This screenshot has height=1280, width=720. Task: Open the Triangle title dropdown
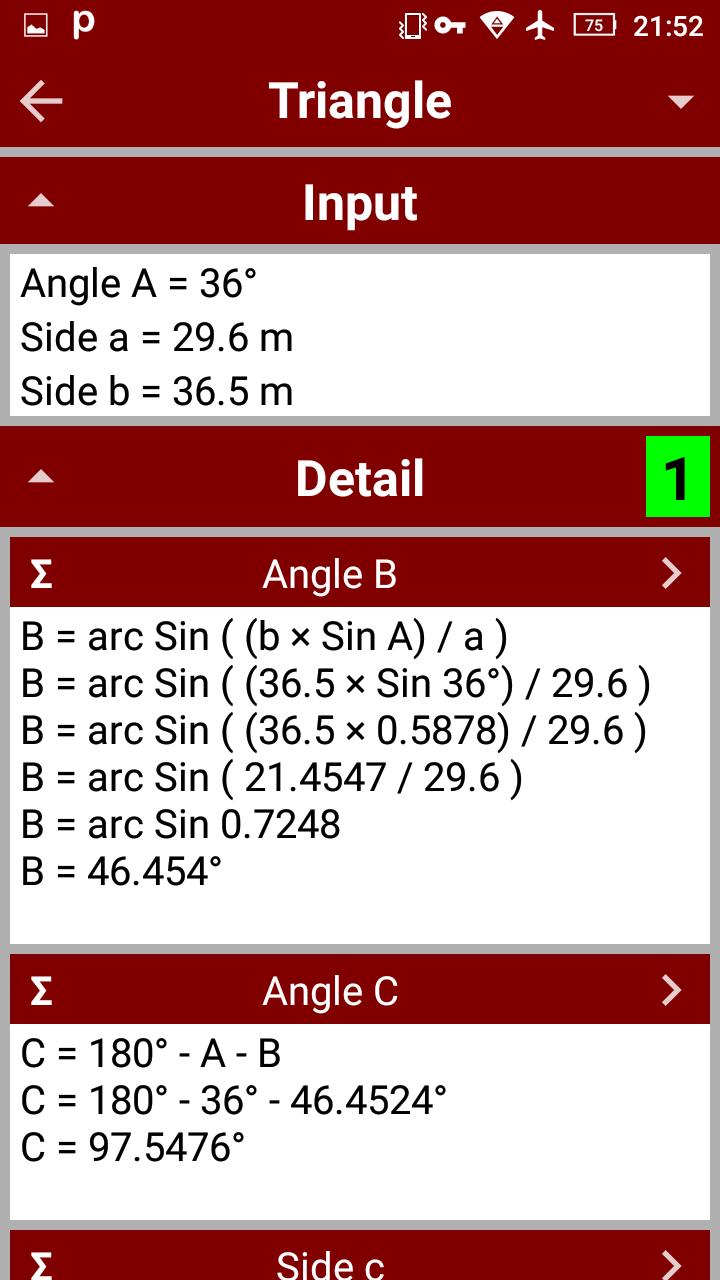[x=680, y=101]
